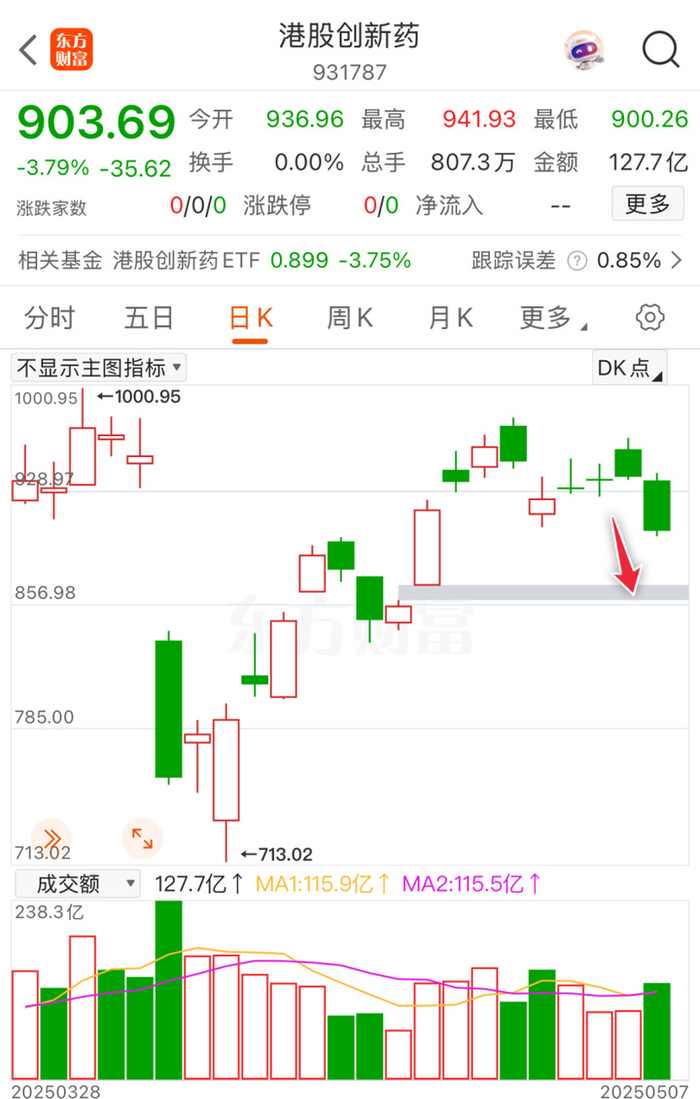The height and width of the screenshot is (1099, 700).
Task: Tap the 更多 button beside 净流入
Action: click(647, 205)
